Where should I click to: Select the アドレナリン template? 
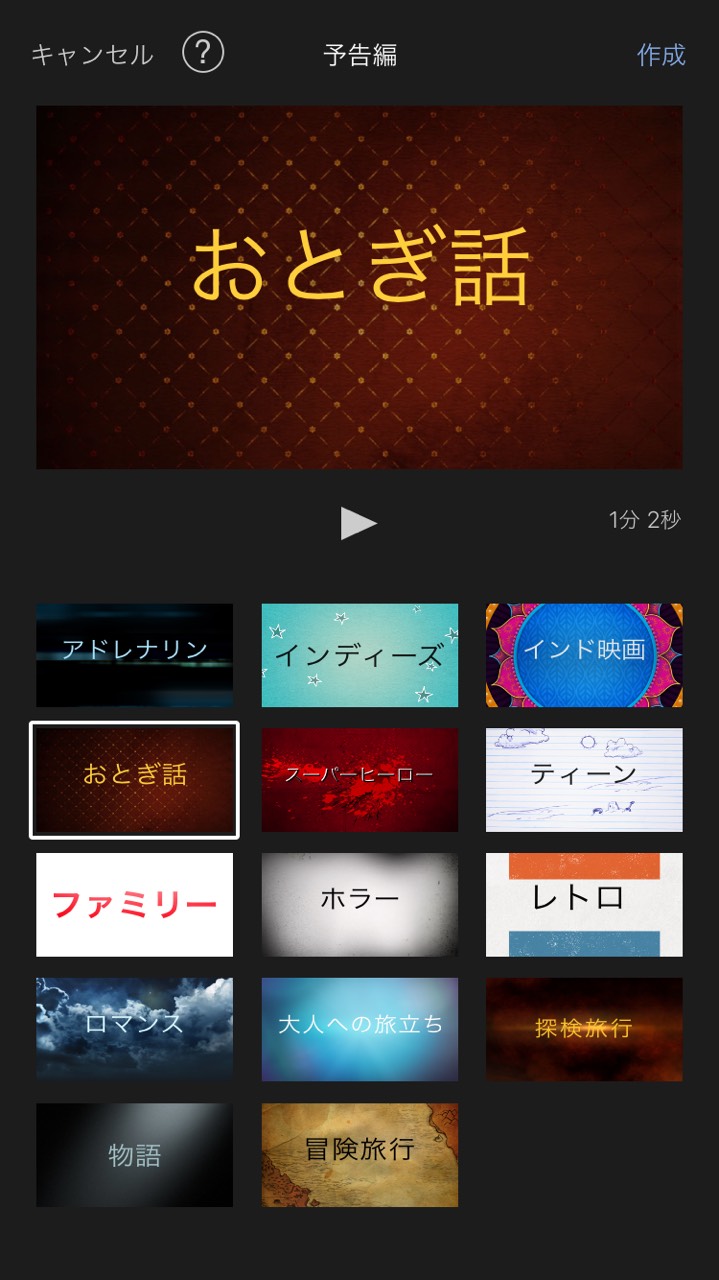(x=135, y=655)
